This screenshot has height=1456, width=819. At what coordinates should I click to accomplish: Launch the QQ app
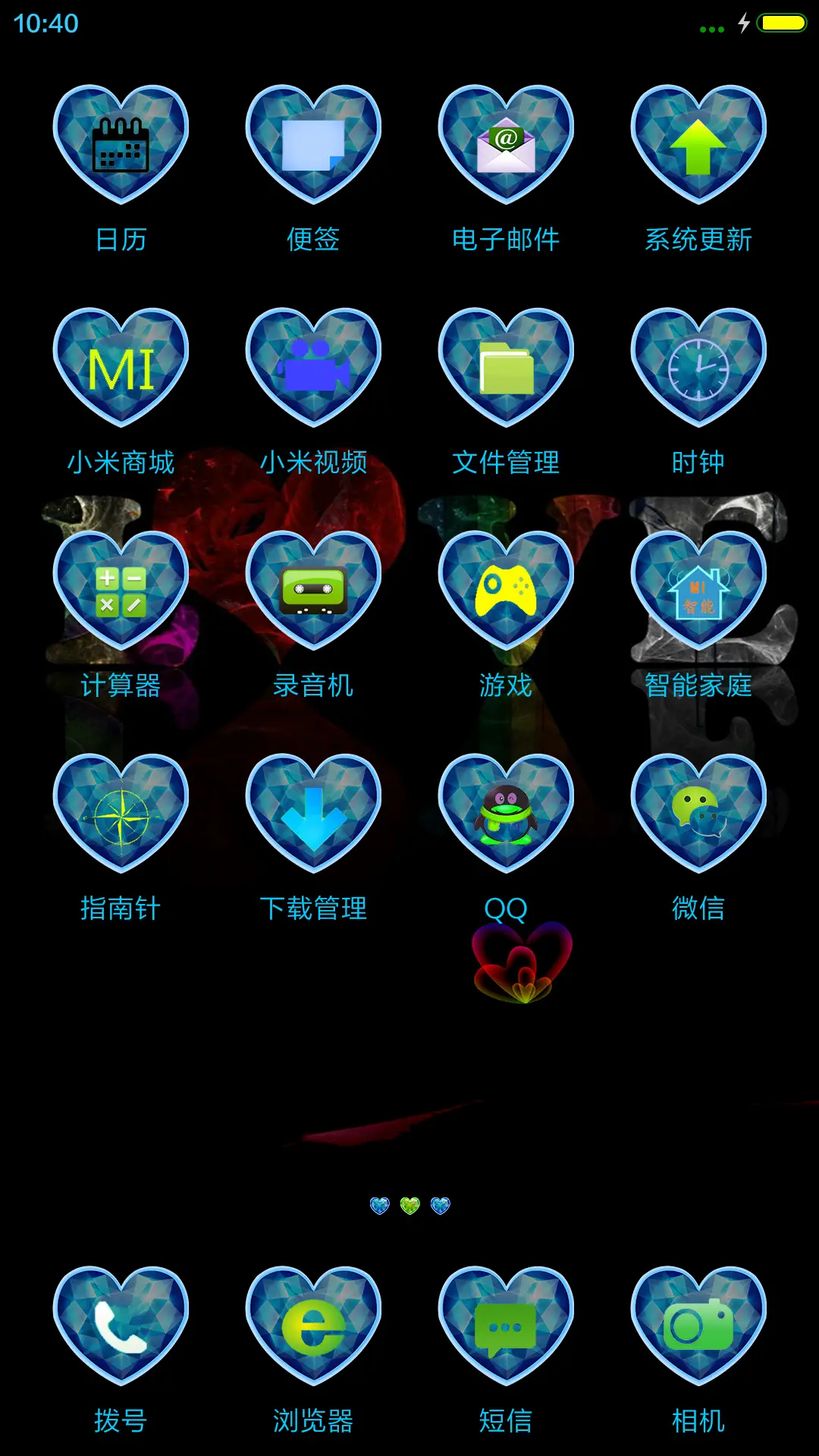point(506,814)
